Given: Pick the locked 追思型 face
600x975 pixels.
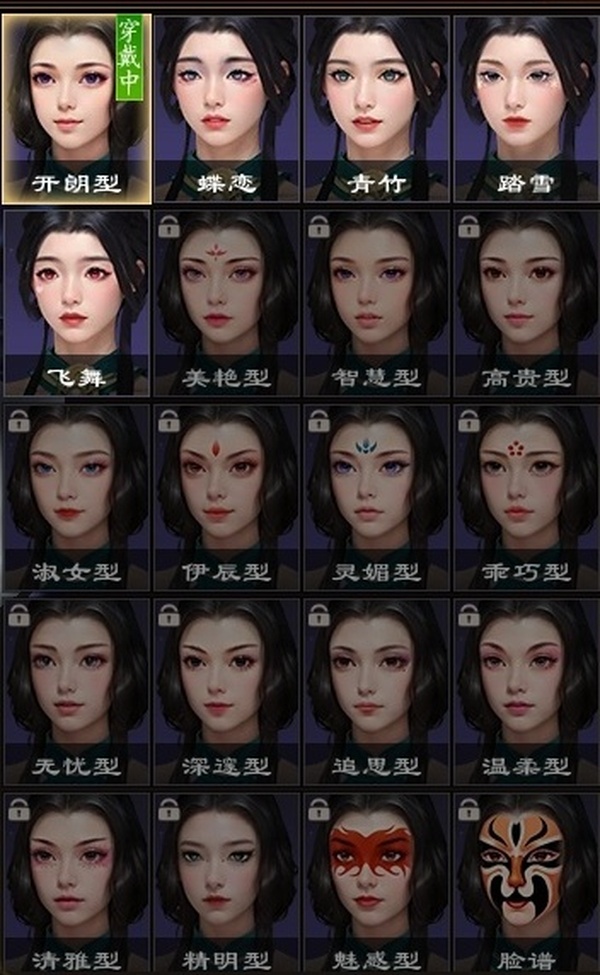Looking at the screenshot, I should click(x=376, y=690).
